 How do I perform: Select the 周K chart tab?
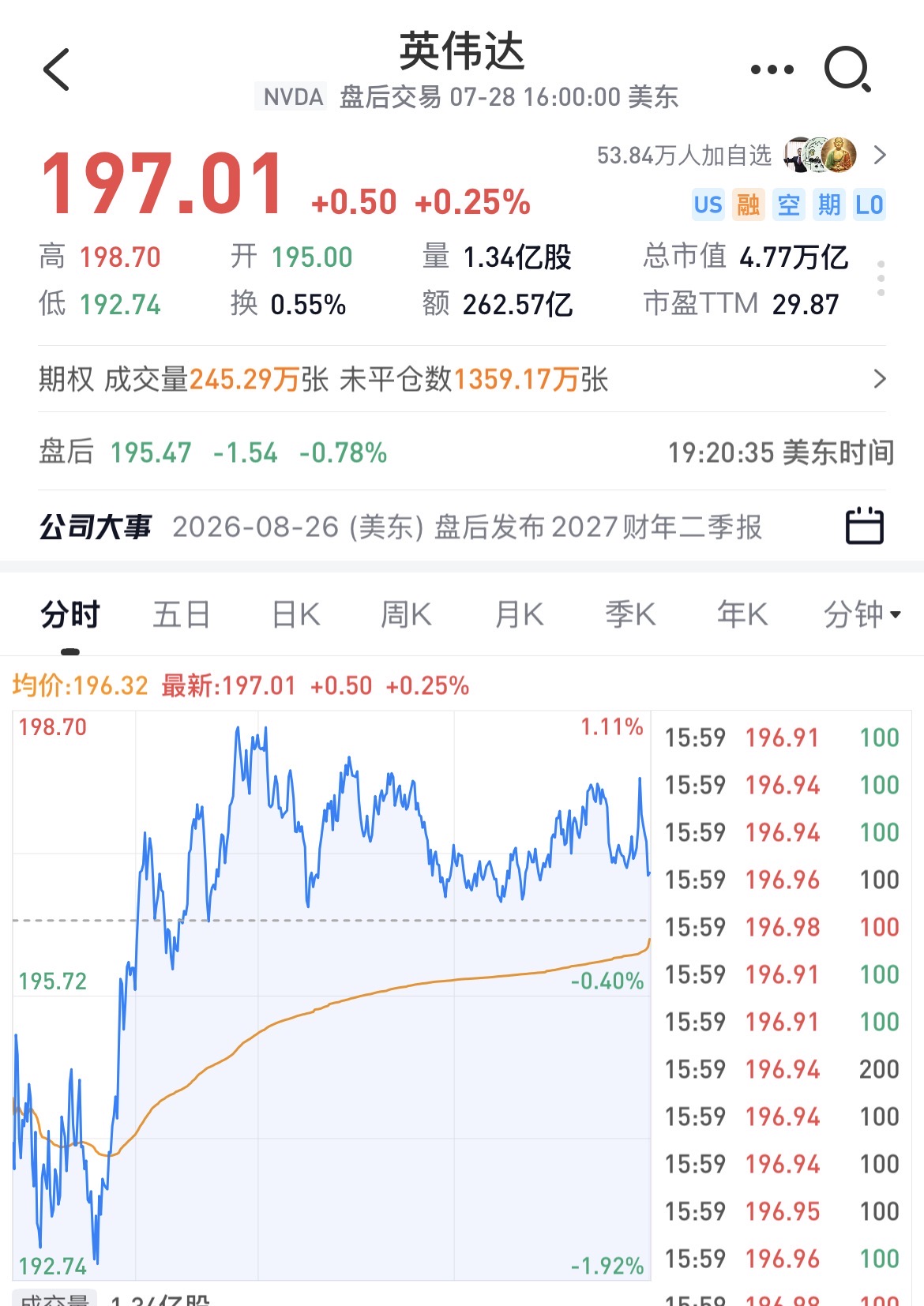point(407,614)
